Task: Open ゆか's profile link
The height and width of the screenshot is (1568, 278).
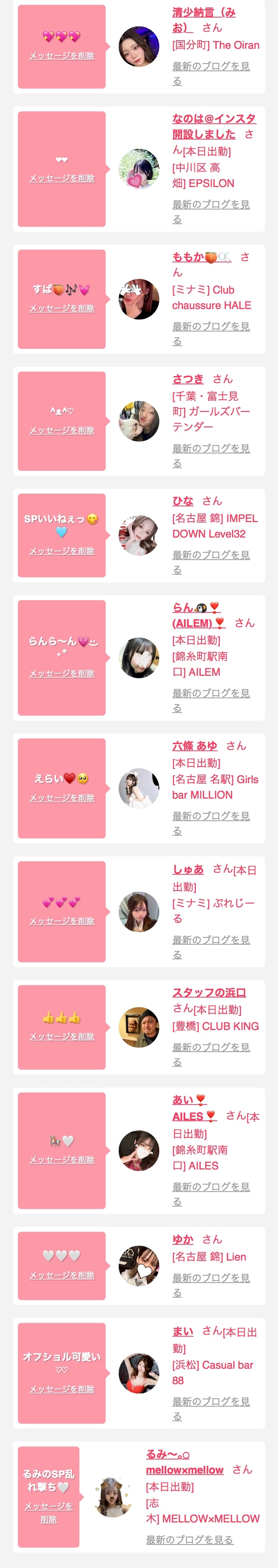Action: point(182,1239)
